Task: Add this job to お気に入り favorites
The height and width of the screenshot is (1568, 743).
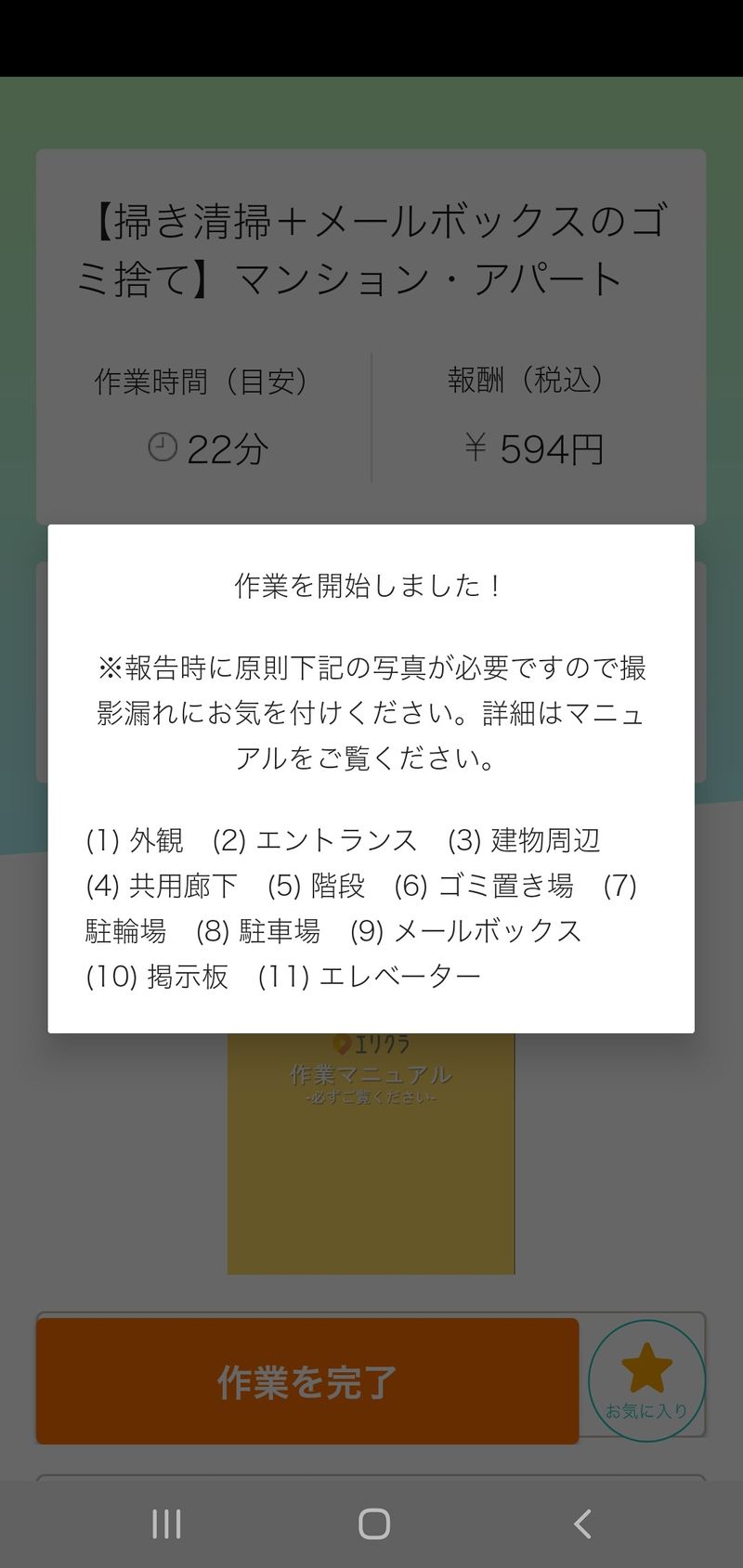Action: [646, 1380]
